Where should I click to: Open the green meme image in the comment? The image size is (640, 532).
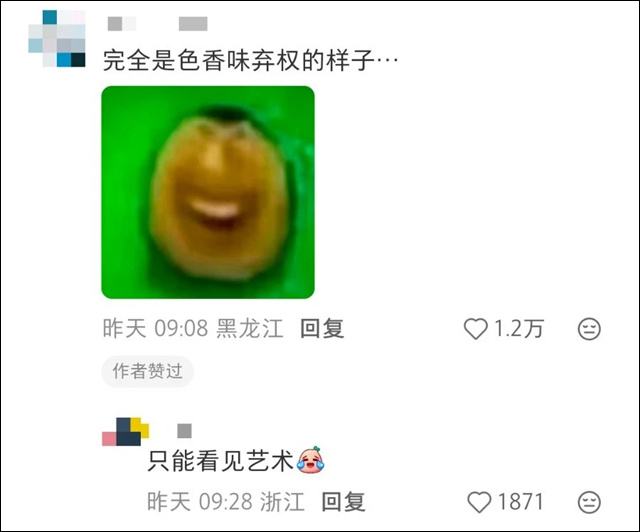(x=208, y=192)
